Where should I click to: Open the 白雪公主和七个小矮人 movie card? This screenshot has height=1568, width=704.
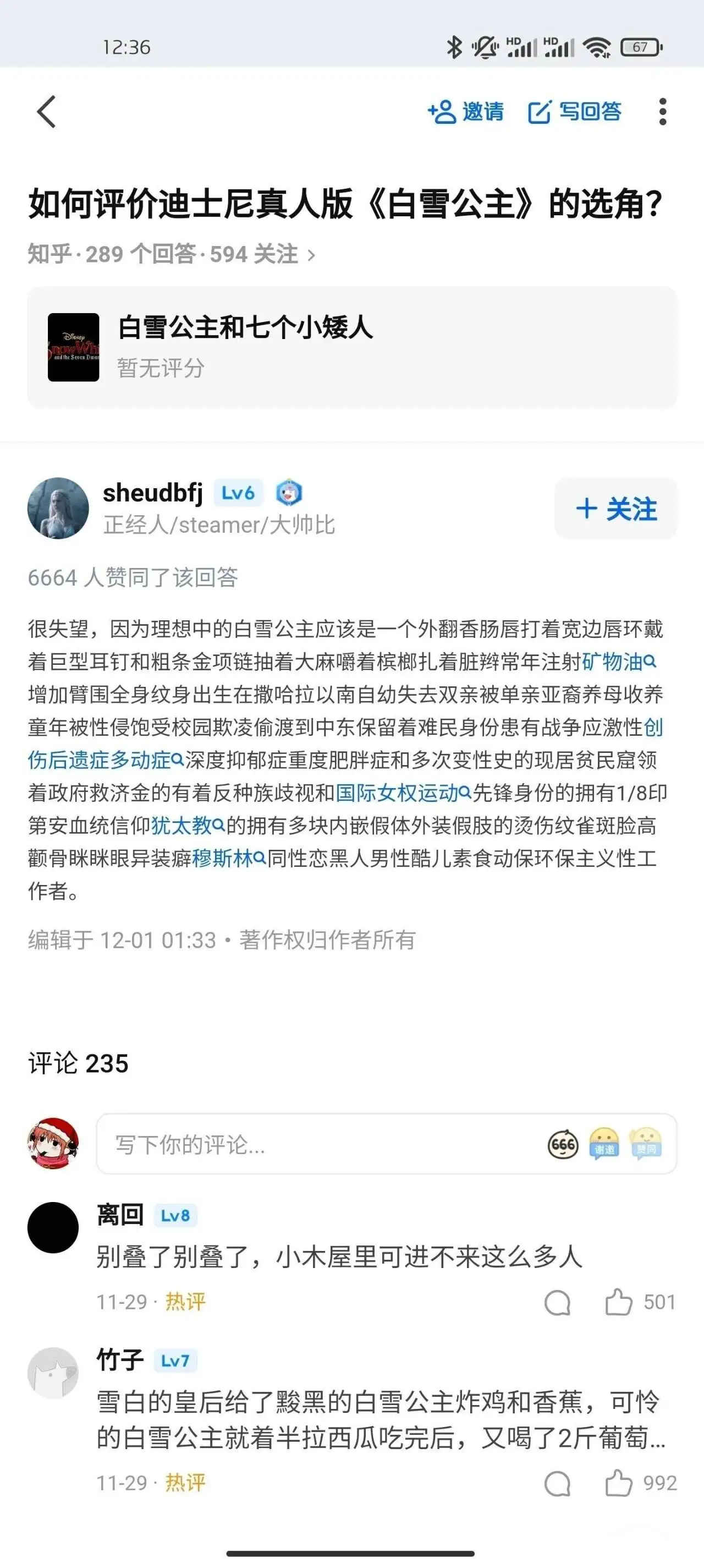click(351, 347)
